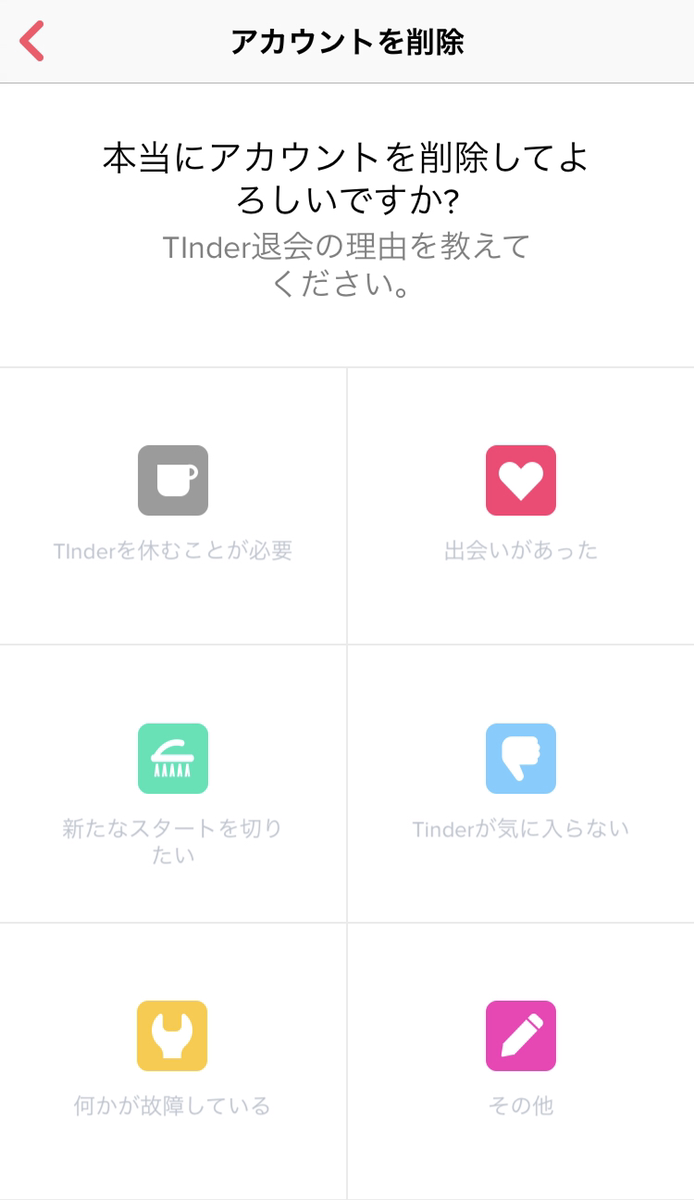Select Tinderが気に入らない as the reason
Viewport: 694px width, 1200px height.
pos(520,783)
